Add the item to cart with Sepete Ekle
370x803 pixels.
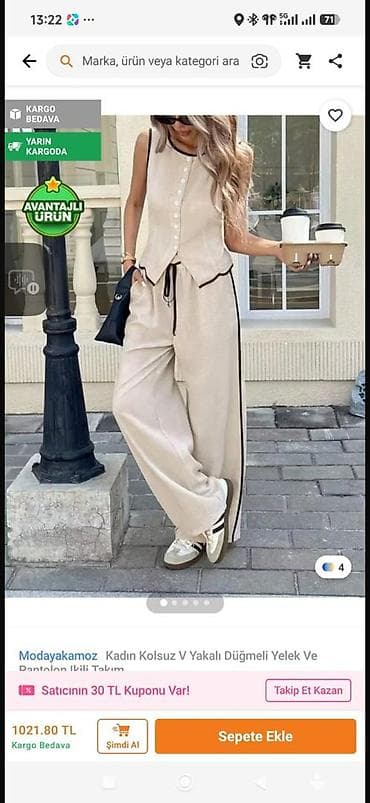tap(255, 736)
